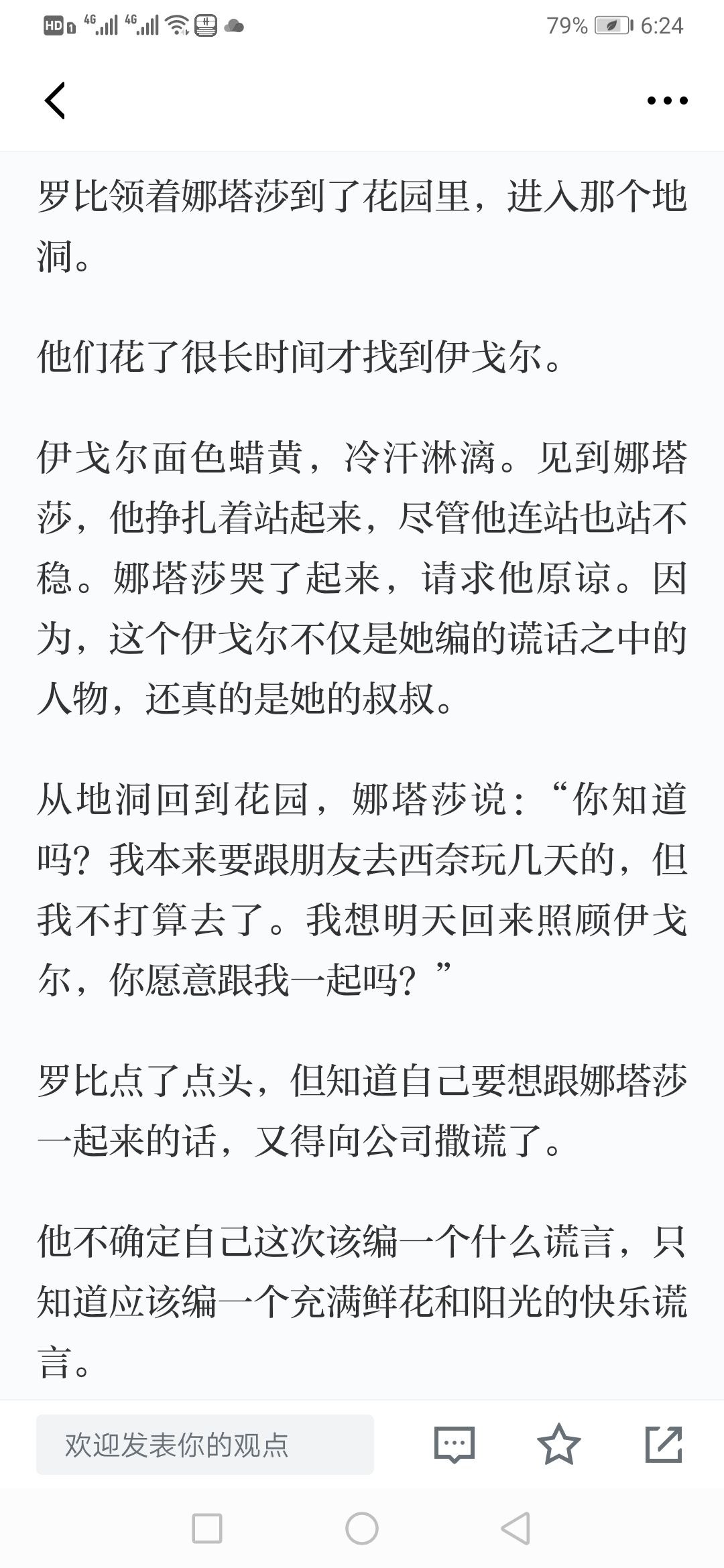Open the comments bubble icon
The height and width of the screenshot is (1568, 724).
[x=455, y=1445]
